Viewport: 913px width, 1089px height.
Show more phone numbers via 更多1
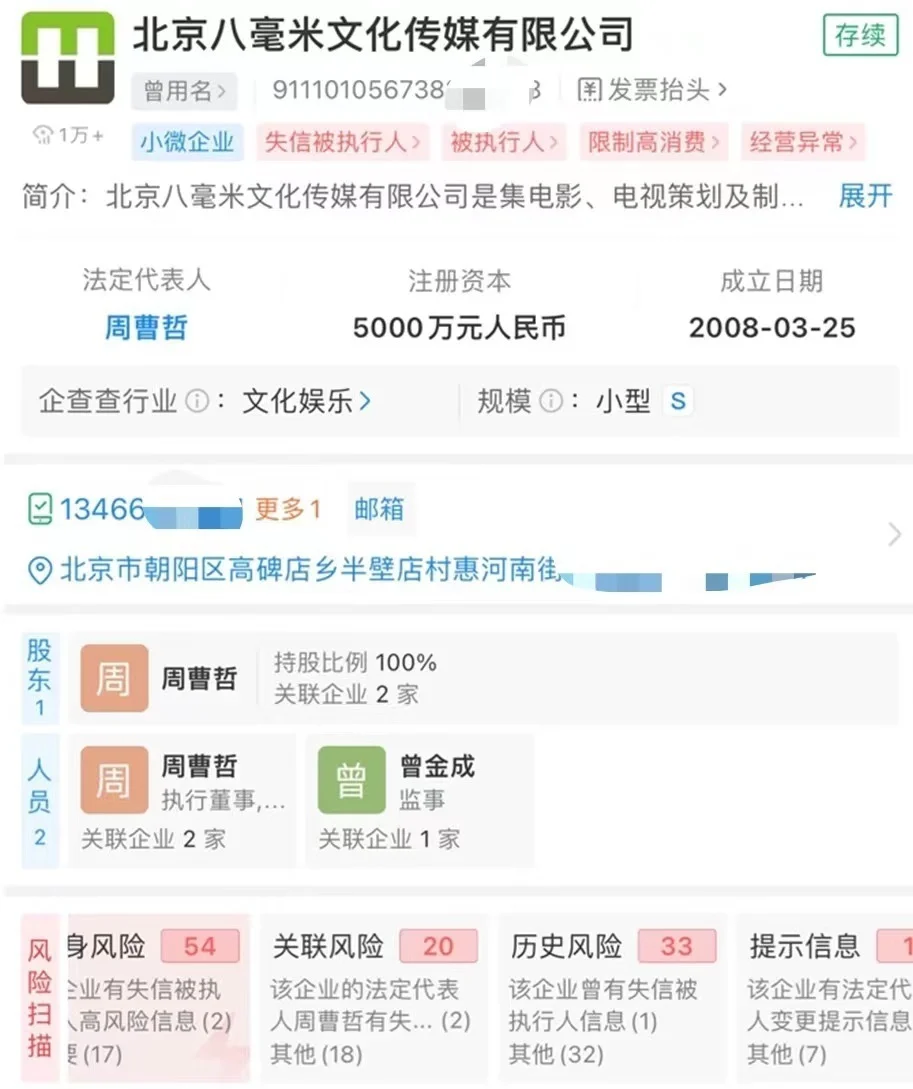288,509
